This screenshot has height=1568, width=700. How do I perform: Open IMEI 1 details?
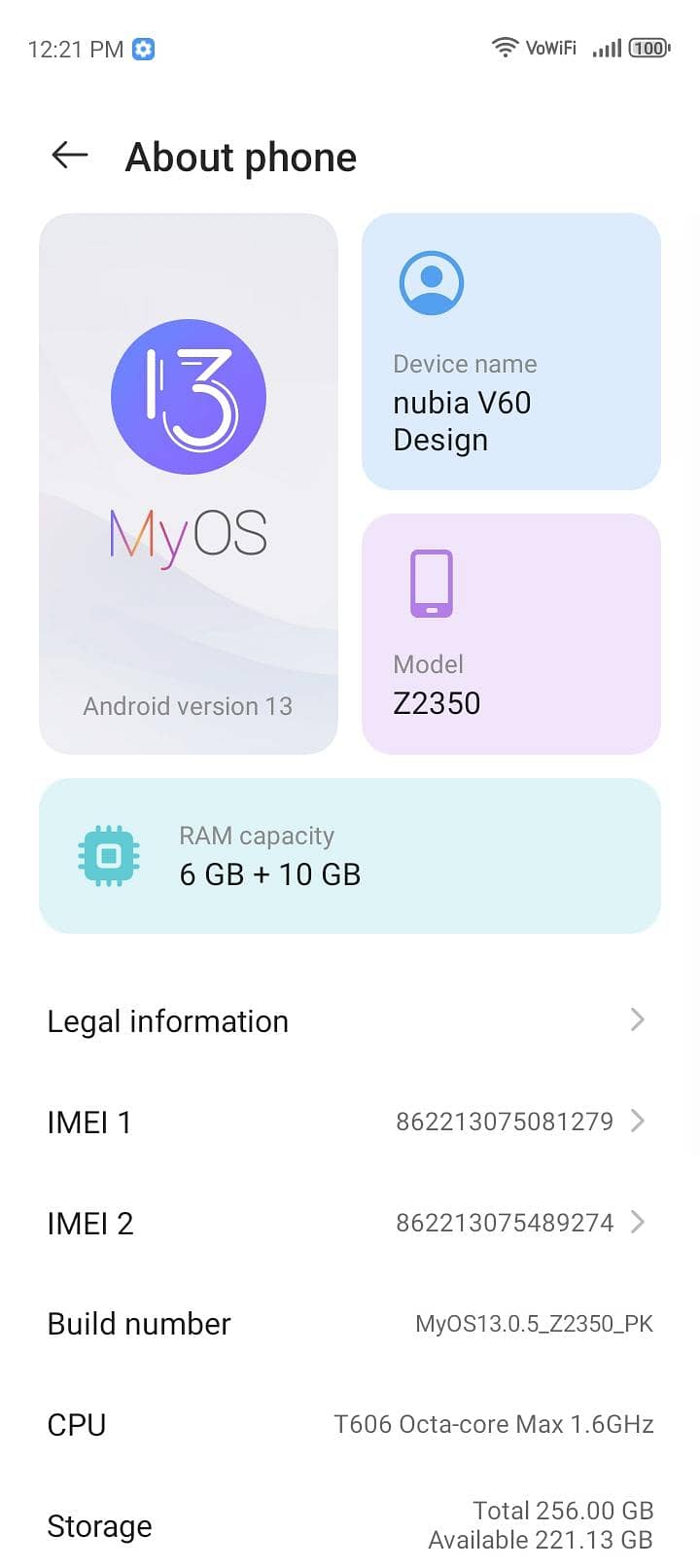point(350,1122)
